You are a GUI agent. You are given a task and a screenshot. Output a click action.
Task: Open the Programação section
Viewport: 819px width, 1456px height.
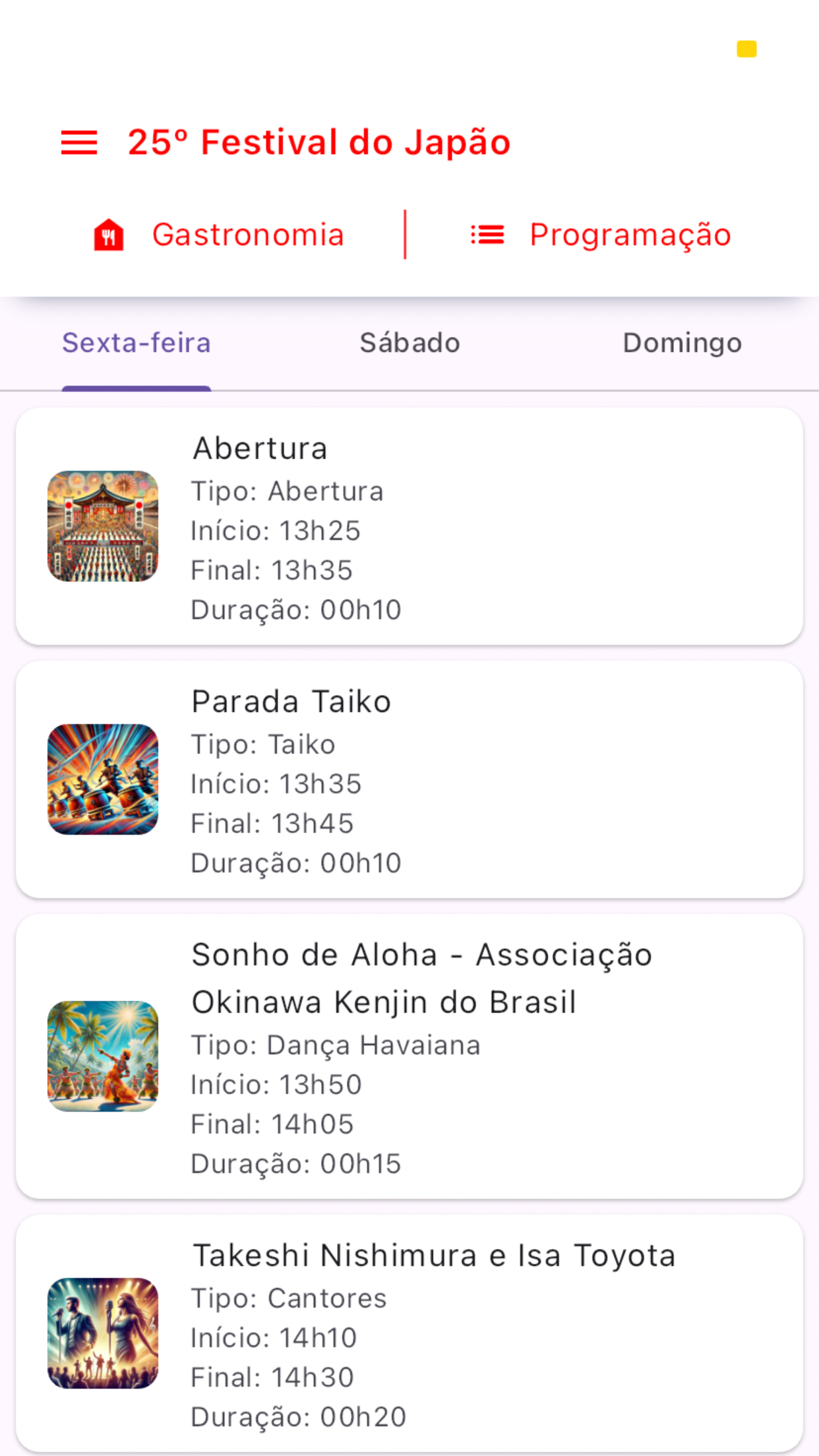[x=601, y=235]
